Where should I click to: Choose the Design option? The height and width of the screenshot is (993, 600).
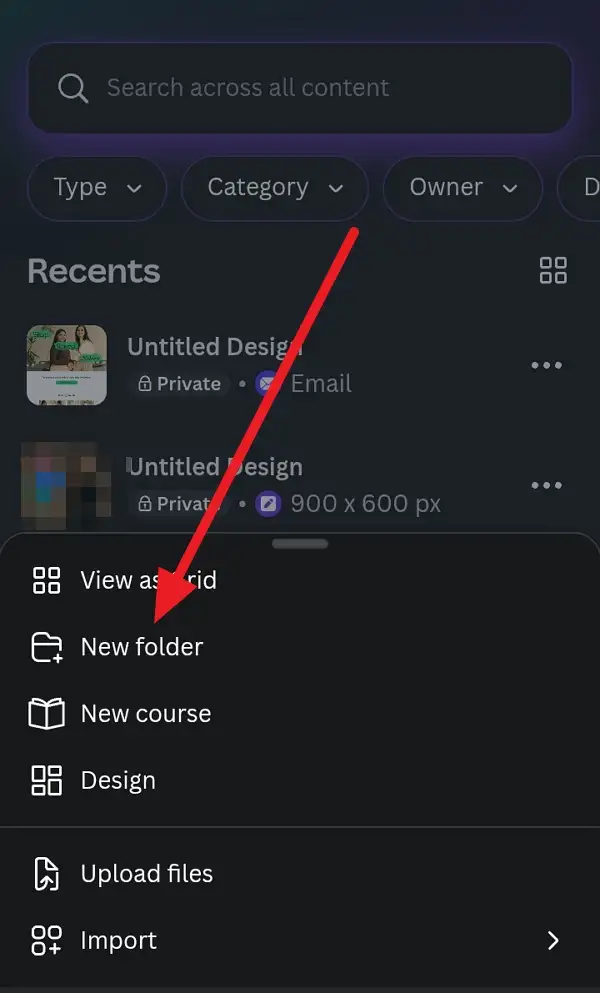coord(117,780)
